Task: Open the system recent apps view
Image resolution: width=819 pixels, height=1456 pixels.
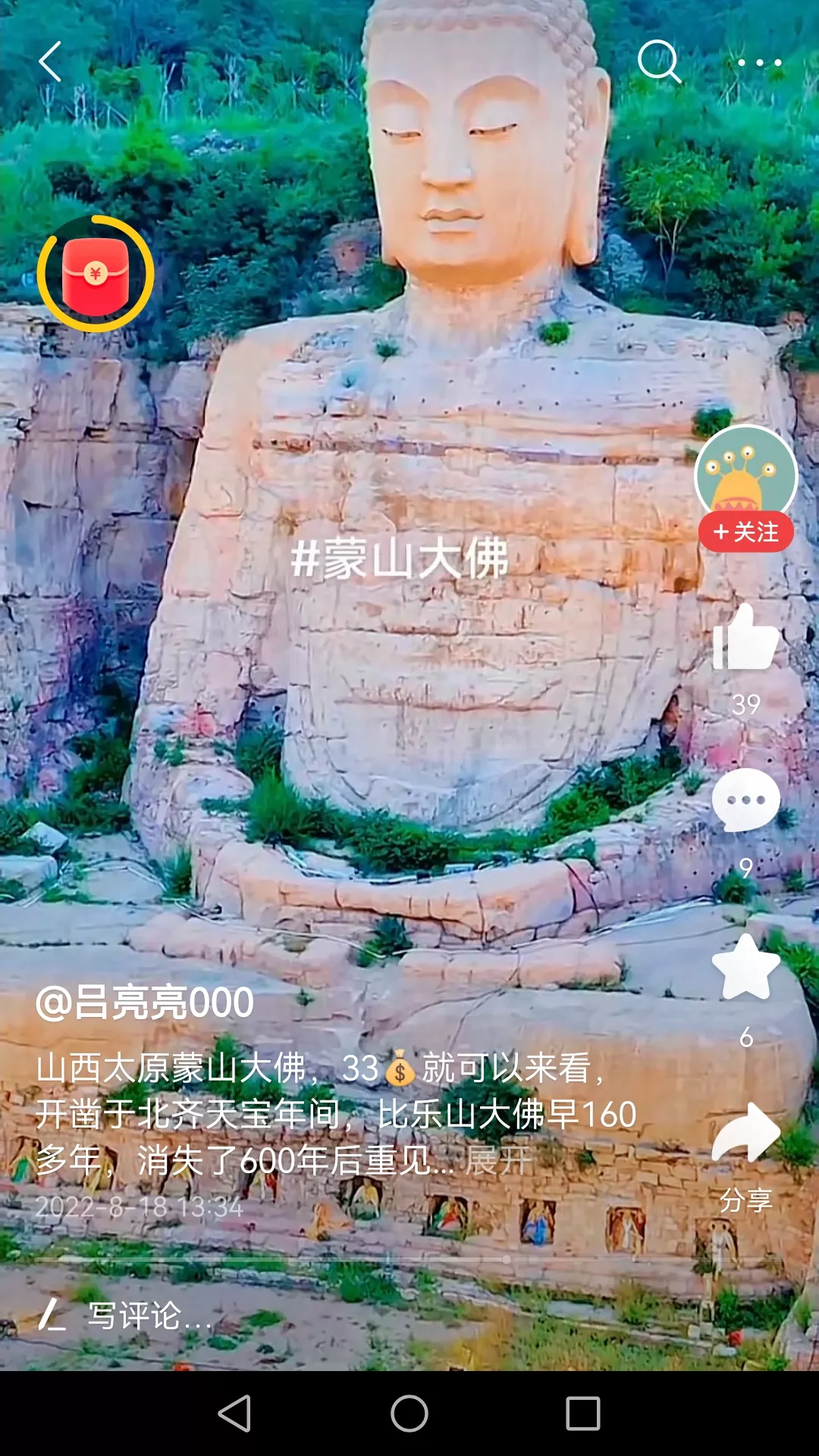Action: (x=583, y=1414)
